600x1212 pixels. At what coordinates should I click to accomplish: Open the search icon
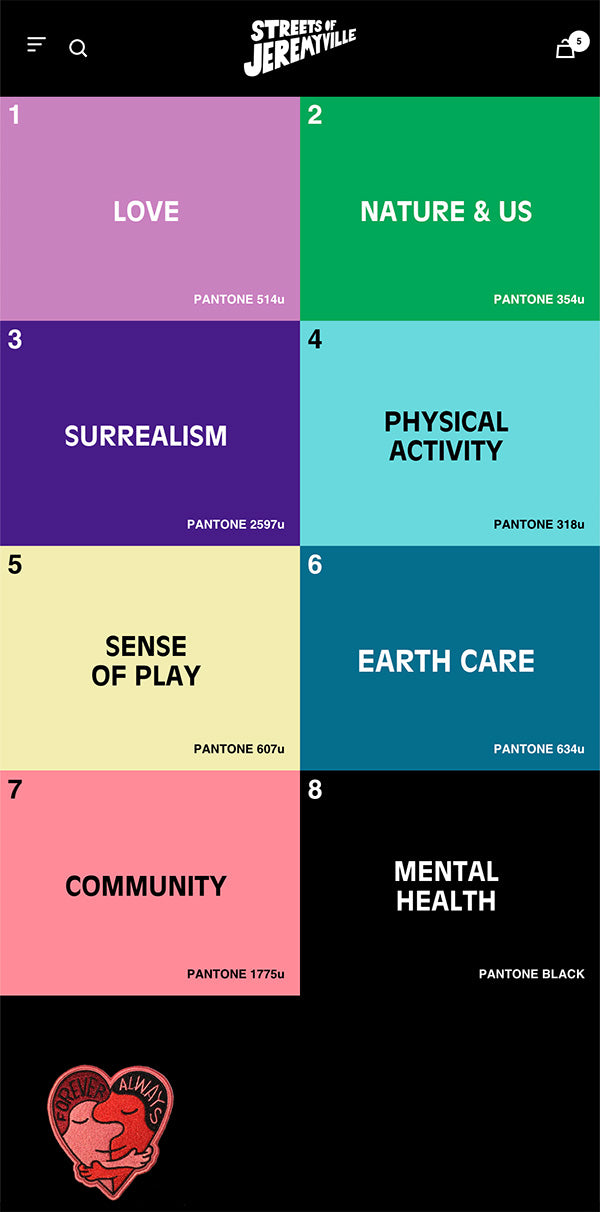pyautogui.click(x=78, y=48)
